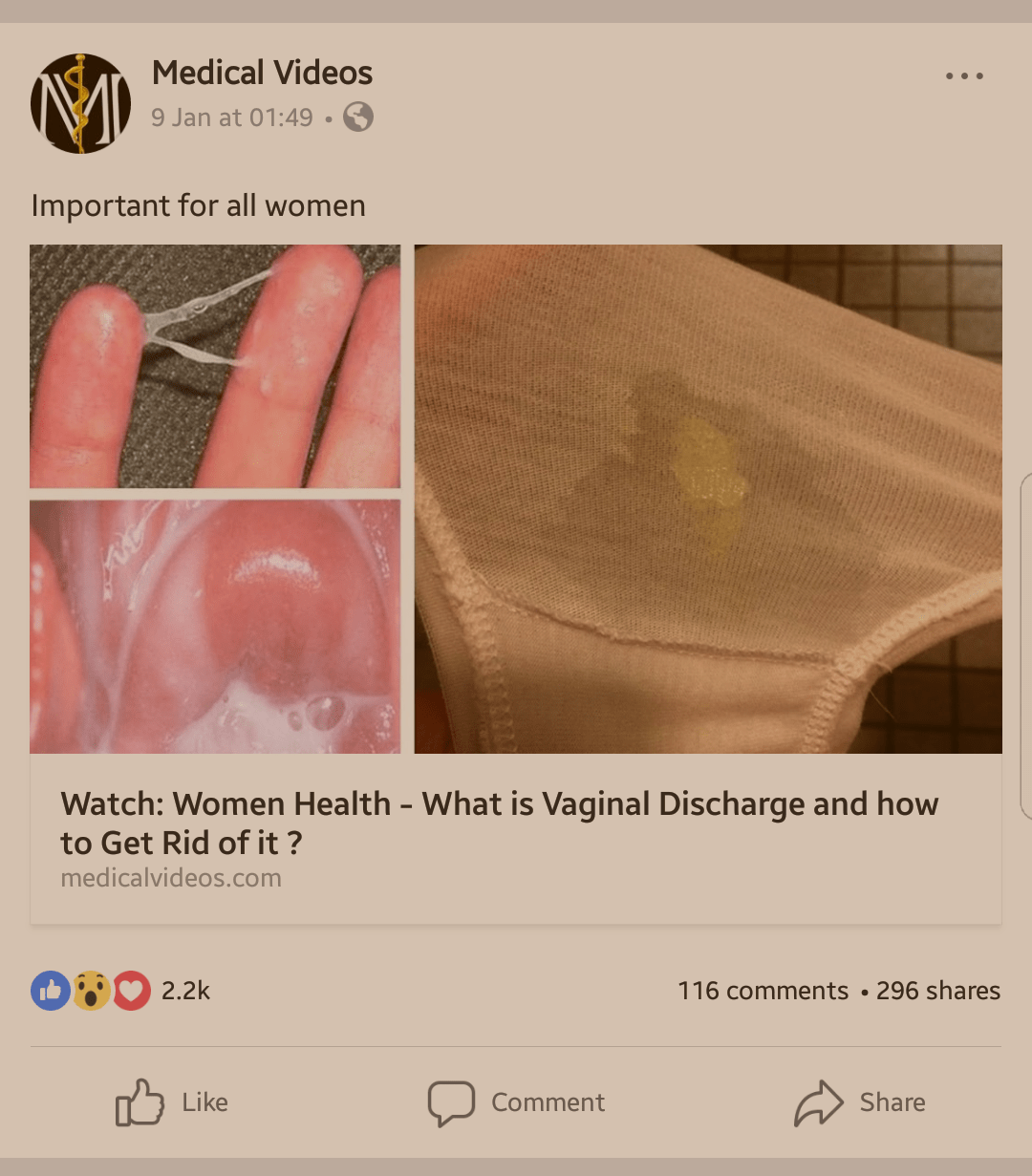Open the post's three-dot options menu

tap(963, 75)
